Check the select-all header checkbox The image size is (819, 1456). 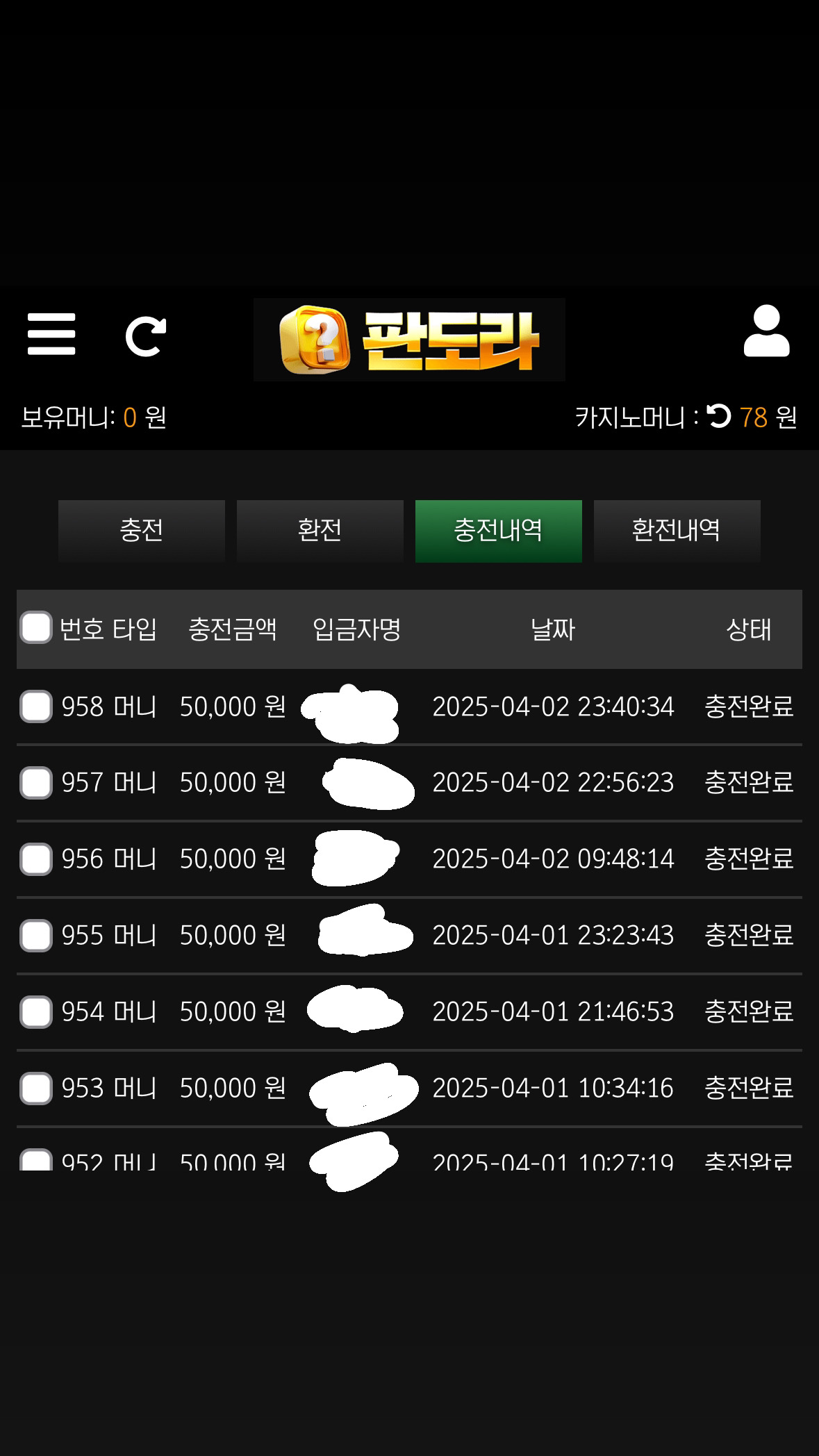[36, 628]
